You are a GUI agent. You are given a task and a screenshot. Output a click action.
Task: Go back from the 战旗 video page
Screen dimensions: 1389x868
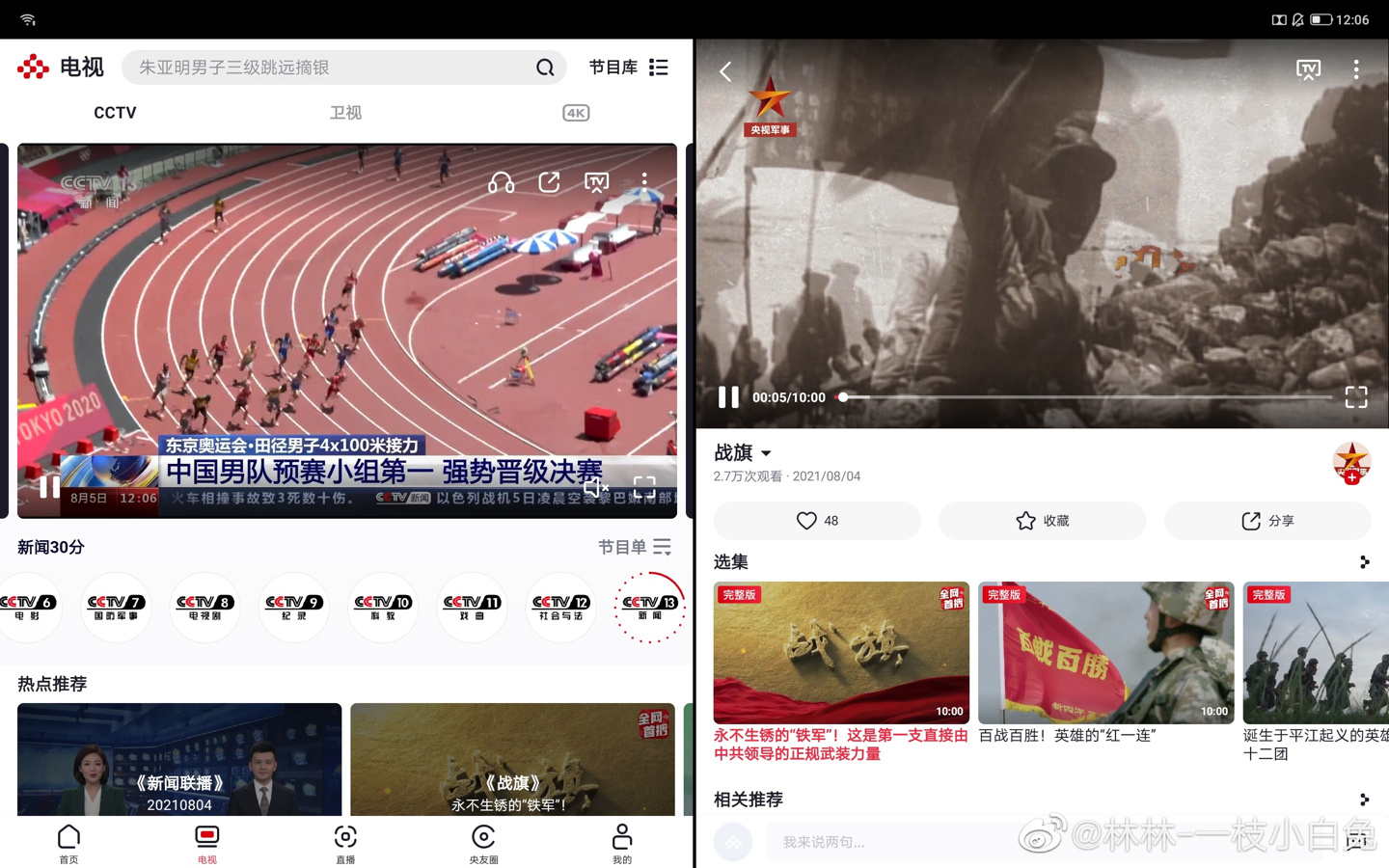[x=725, y=71]
